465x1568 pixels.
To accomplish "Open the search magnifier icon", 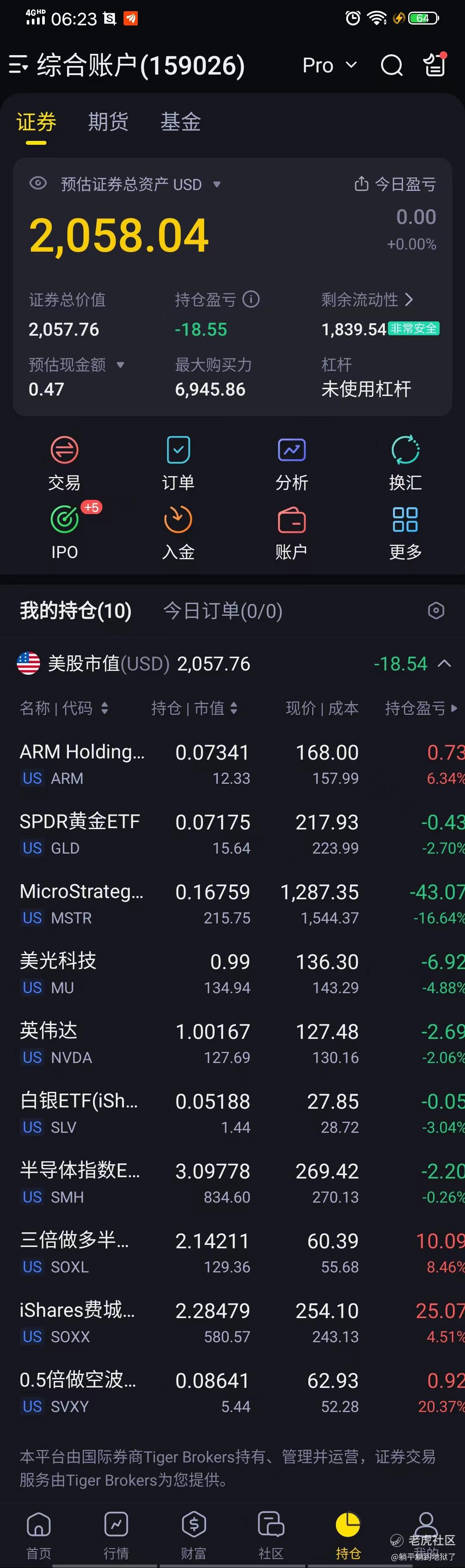I will click(391, 65).
